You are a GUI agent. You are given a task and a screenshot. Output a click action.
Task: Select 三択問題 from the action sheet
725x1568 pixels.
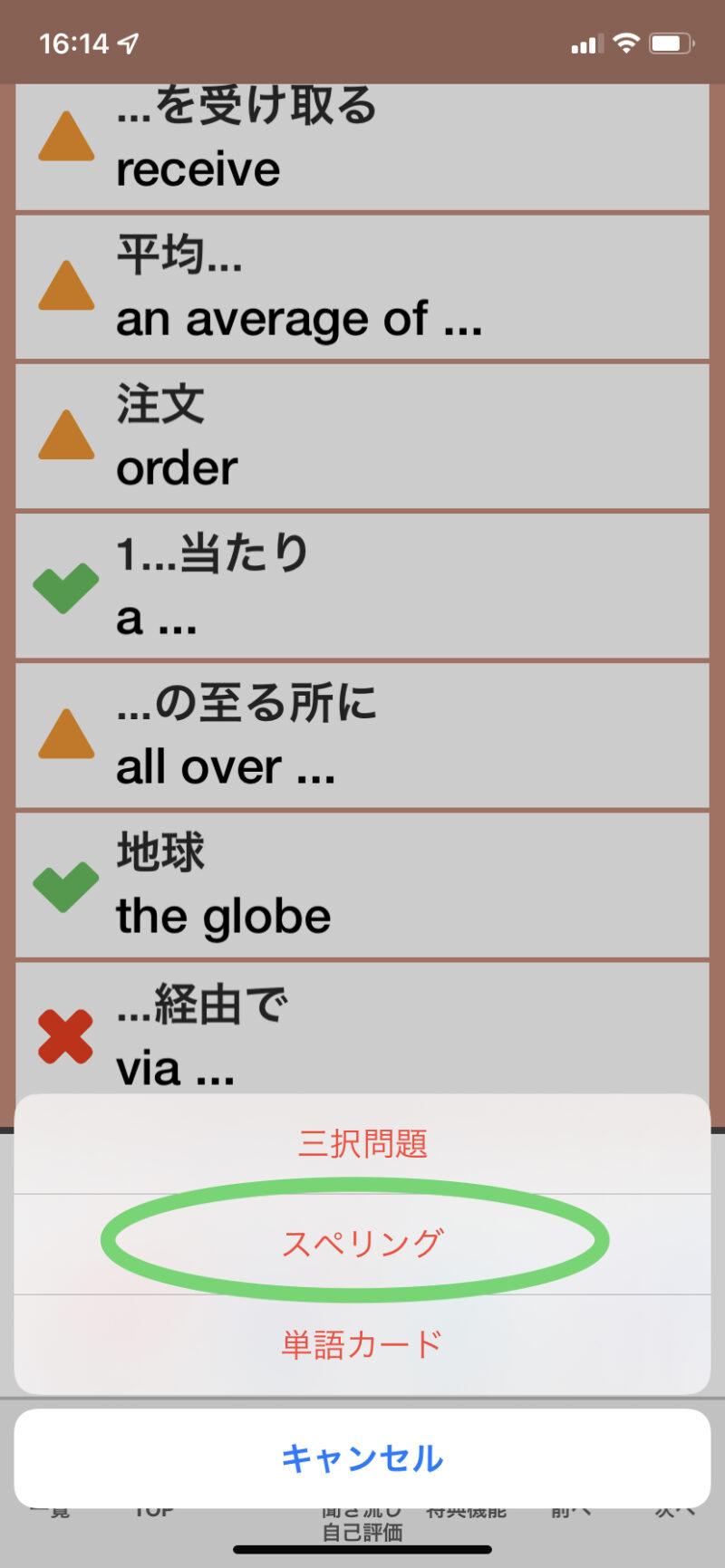[362, 1143]
